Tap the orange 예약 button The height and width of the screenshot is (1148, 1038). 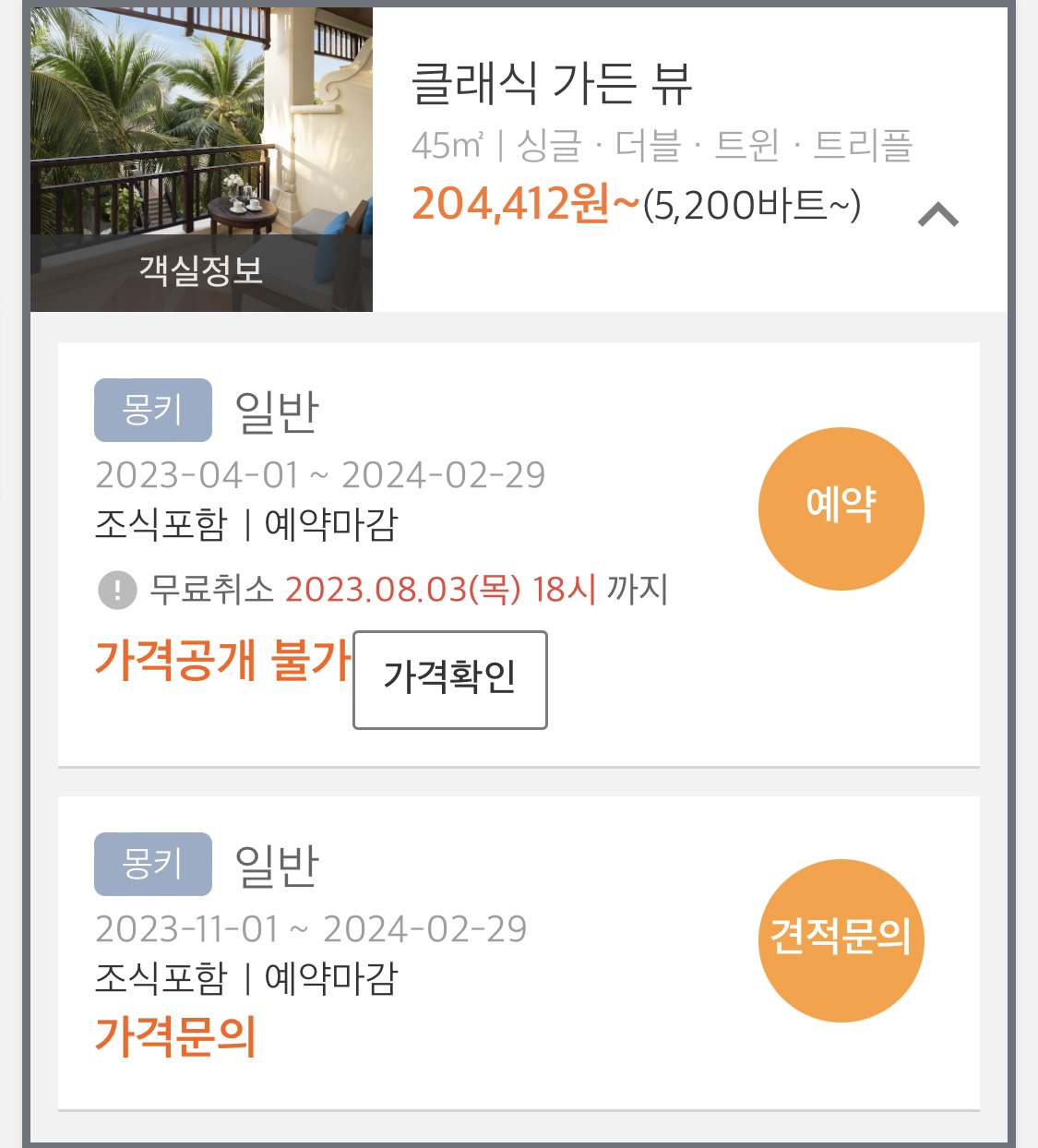841,508
